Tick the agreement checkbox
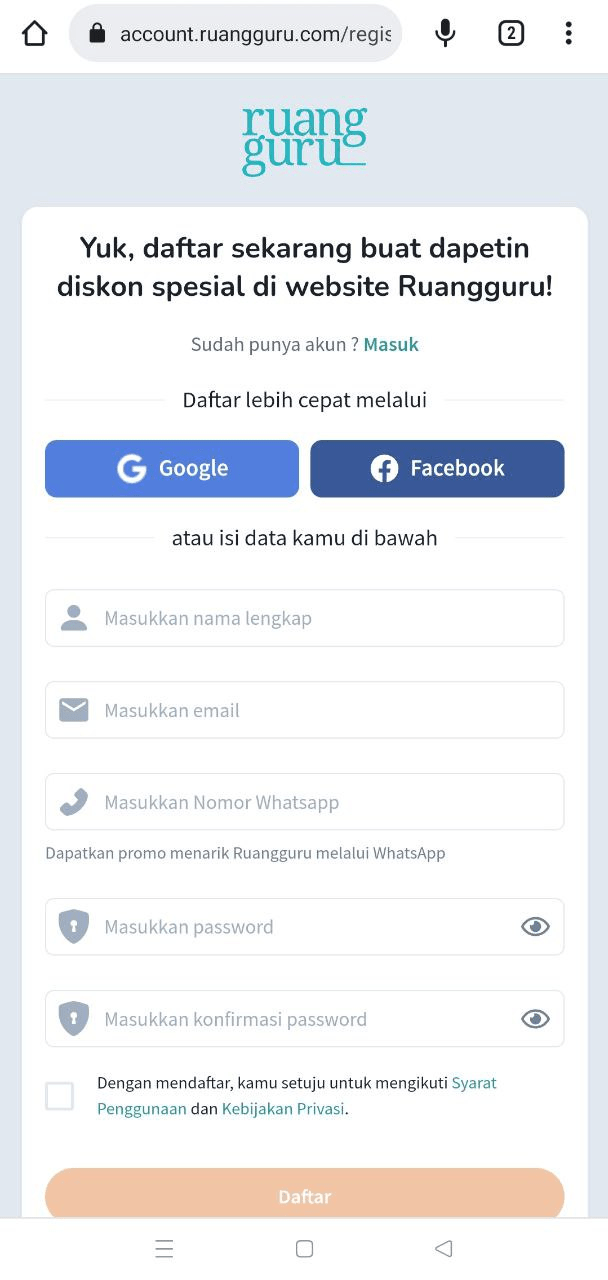Viewport: 608px width, 1280px height. [60, 1096]
